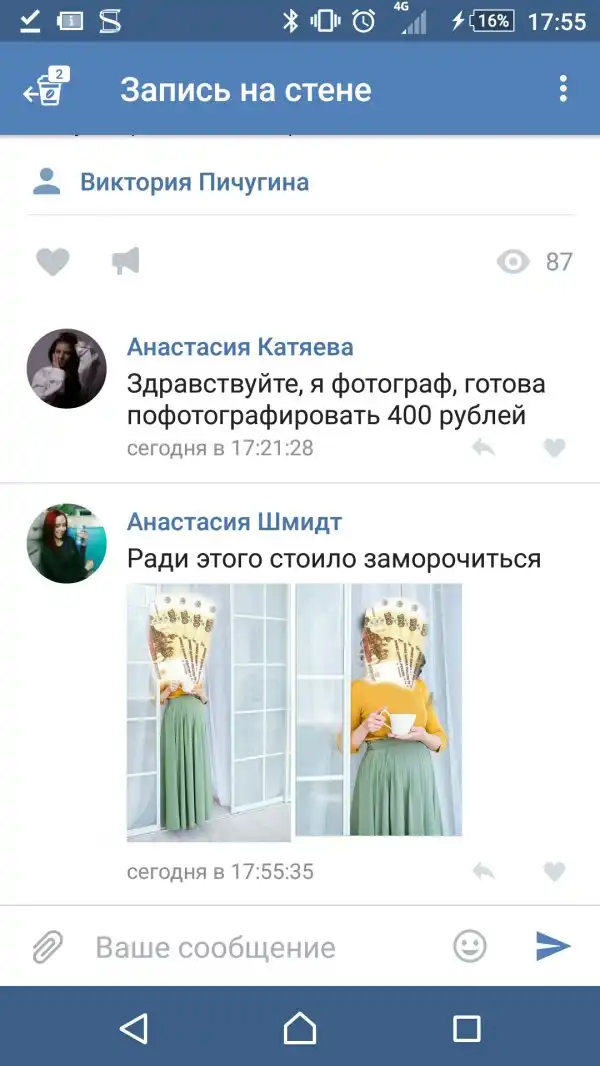Reply to Анастасия Катяева's comment

click(x=484, y=448)
